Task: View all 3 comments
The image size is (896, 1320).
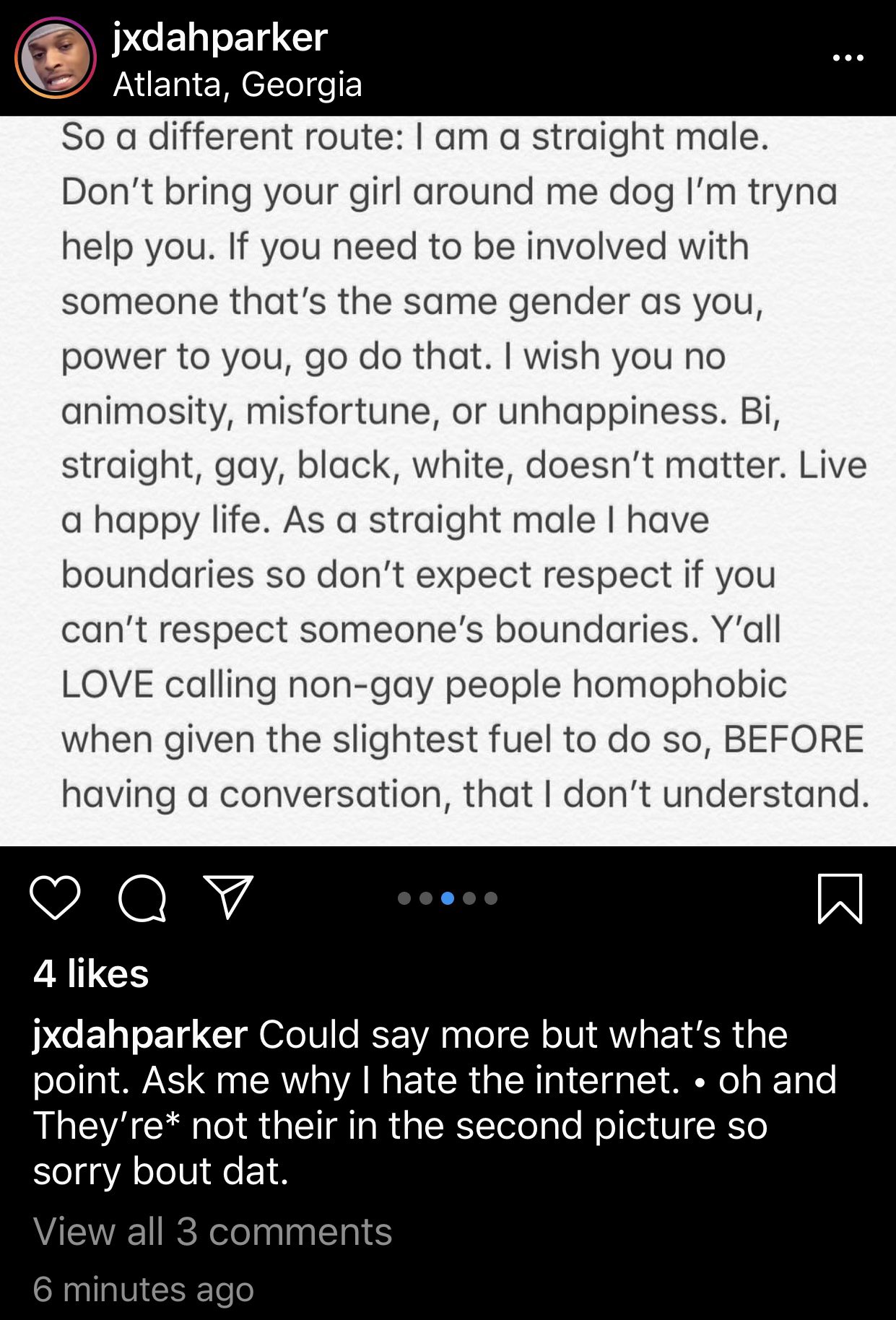Action: click(212, 1231)
